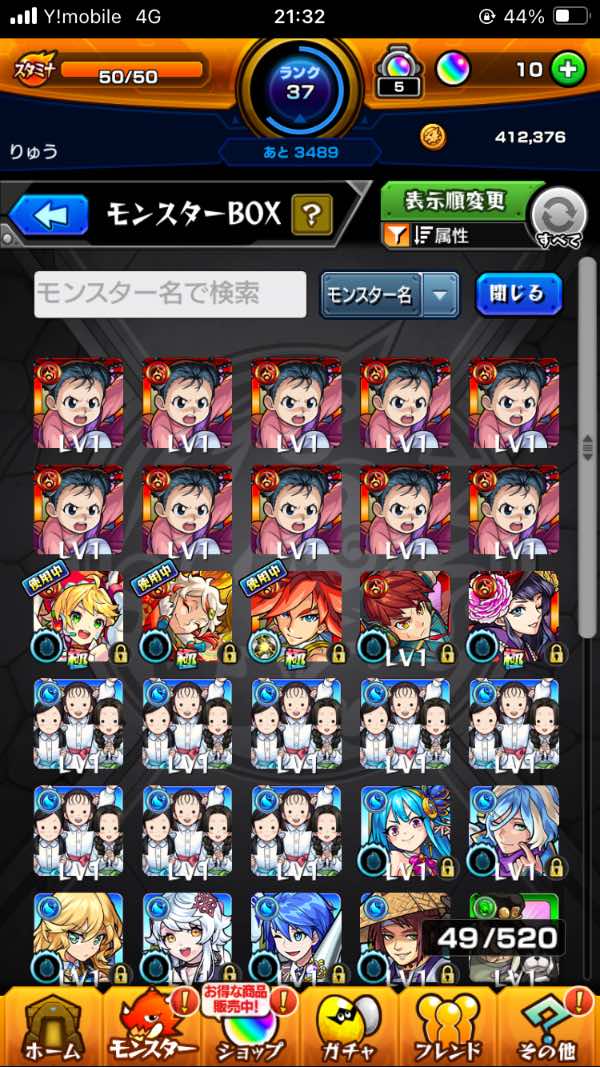Go back with the blue arrow
Viewport: 600px width, 1067px height.
coord(50,214)
